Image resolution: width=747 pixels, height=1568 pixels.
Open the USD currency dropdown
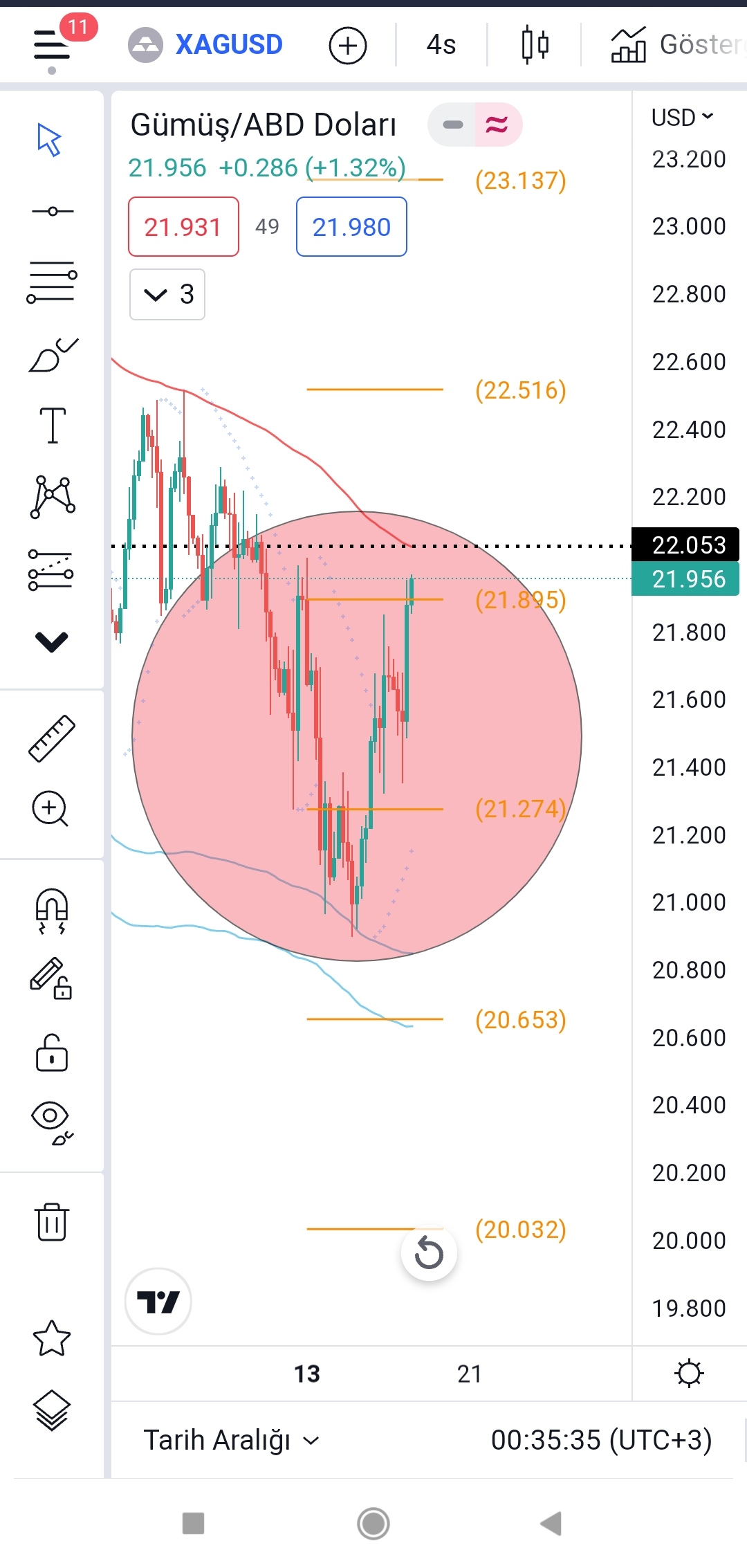682,117
